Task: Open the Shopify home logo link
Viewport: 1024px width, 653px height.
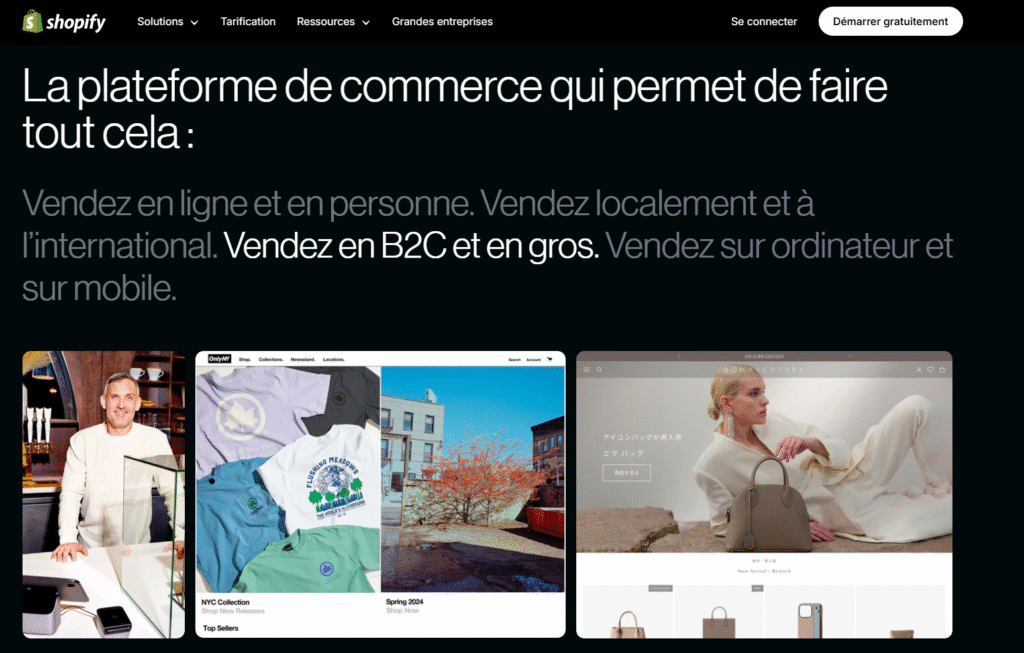Action: point(64,21)
